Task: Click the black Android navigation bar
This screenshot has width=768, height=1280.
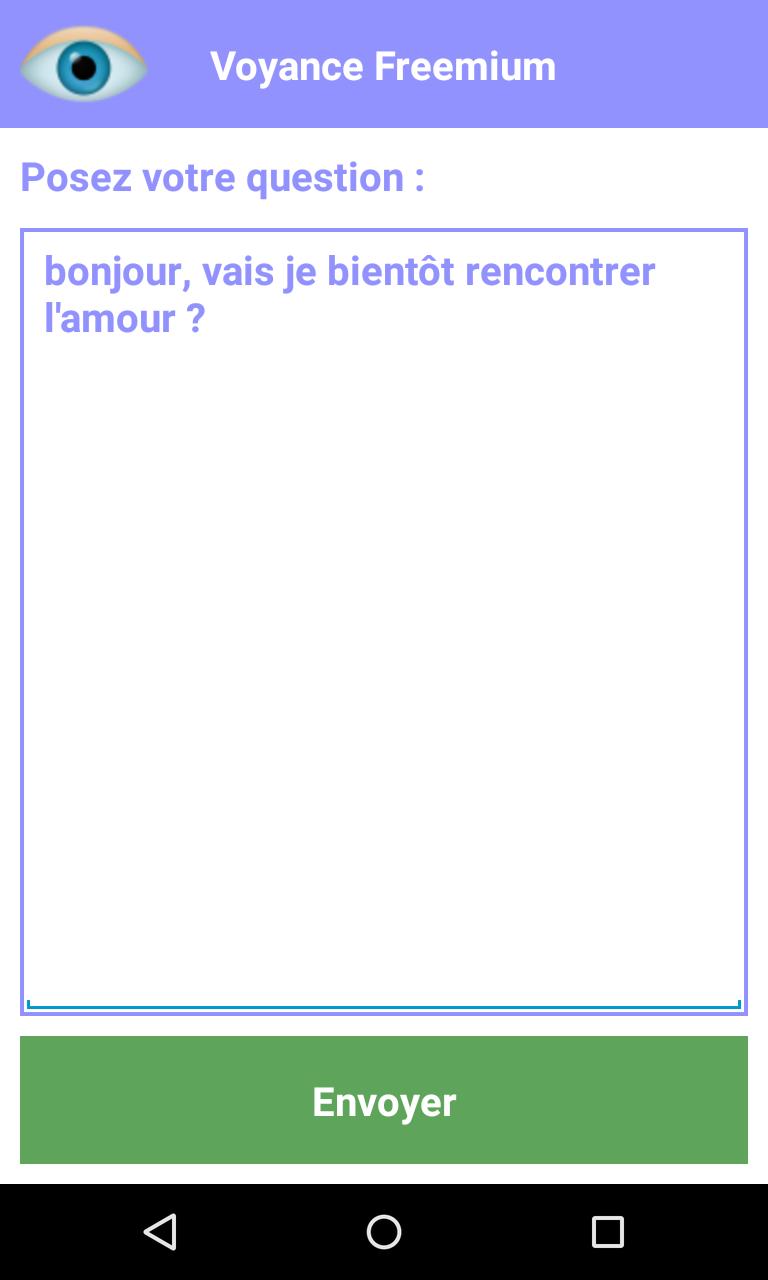Action: click(x=383, y=1232)
